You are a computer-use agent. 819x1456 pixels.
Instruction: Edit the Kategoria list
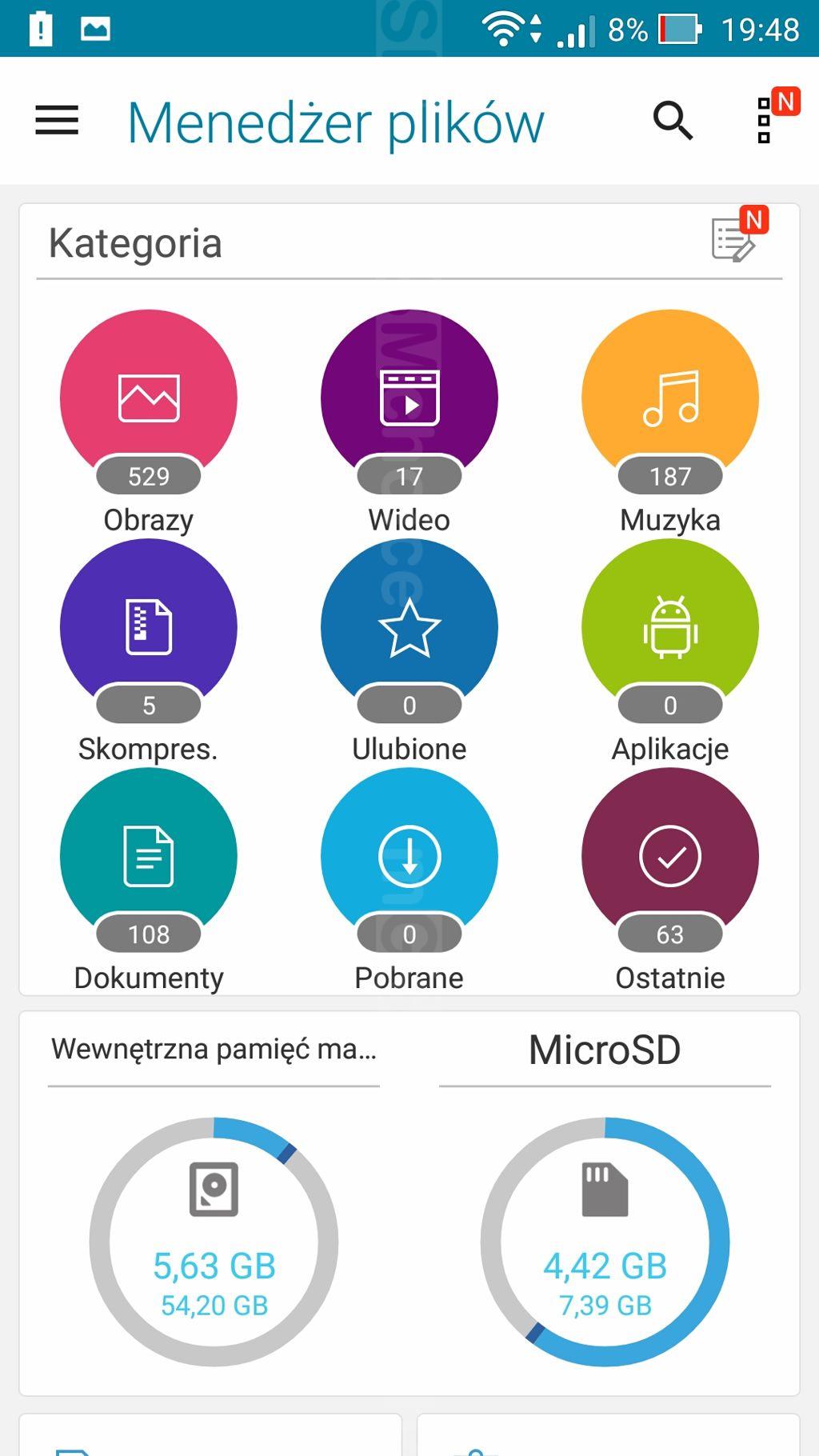click(733, 240)
